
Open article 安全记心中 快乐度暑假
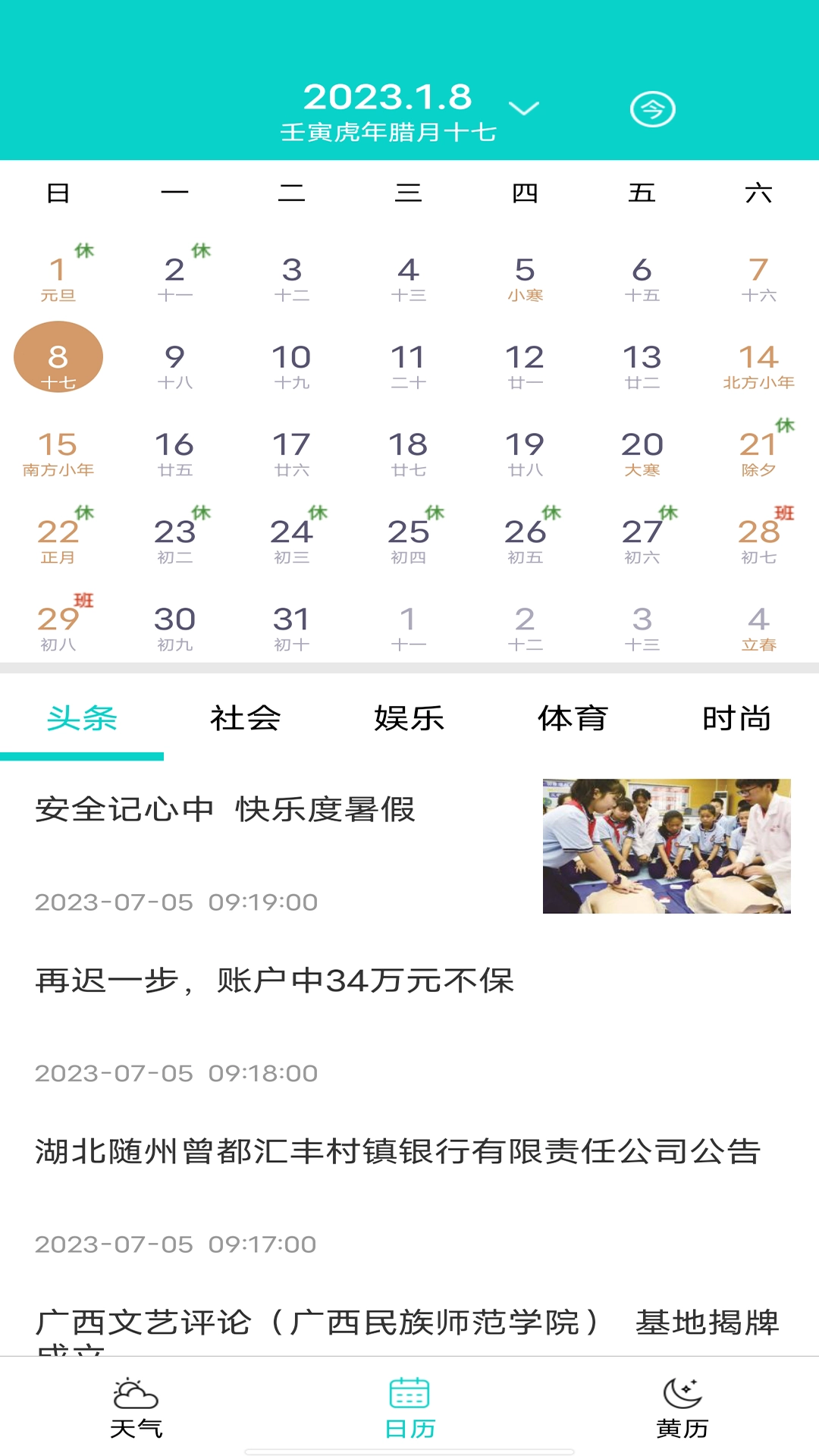click(225, 810)
